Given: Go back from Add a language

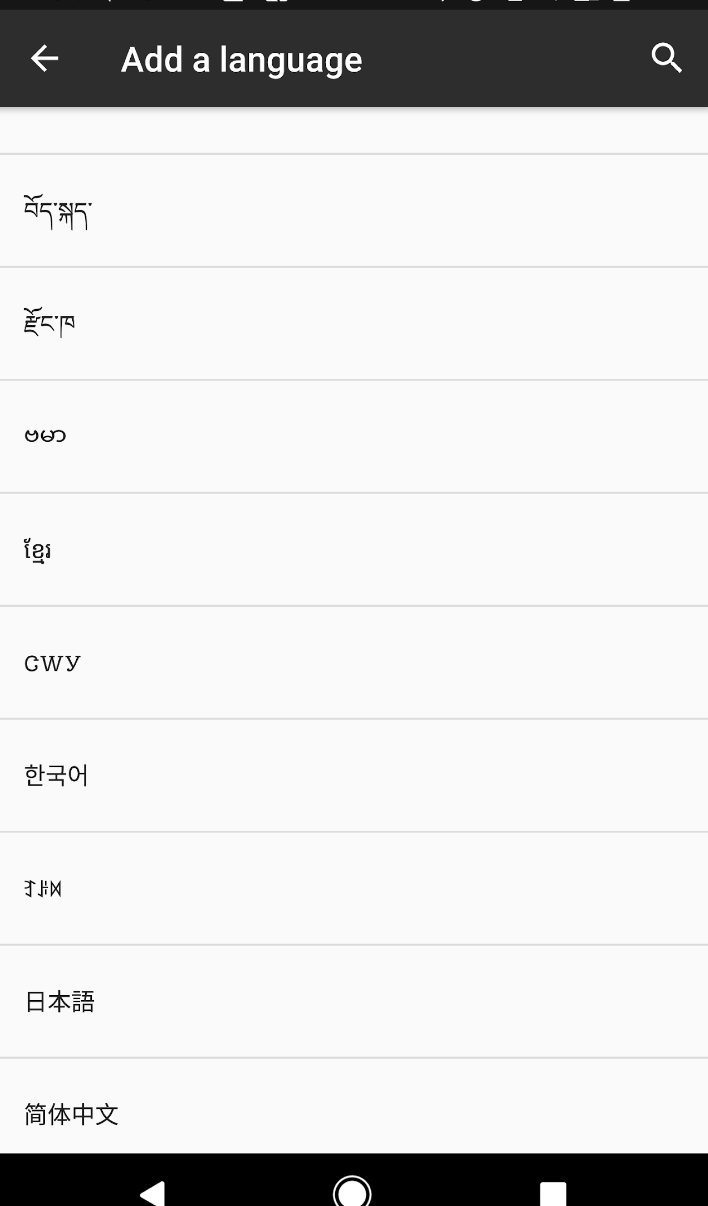Looking at the screenshot, I should click(44, 59).
